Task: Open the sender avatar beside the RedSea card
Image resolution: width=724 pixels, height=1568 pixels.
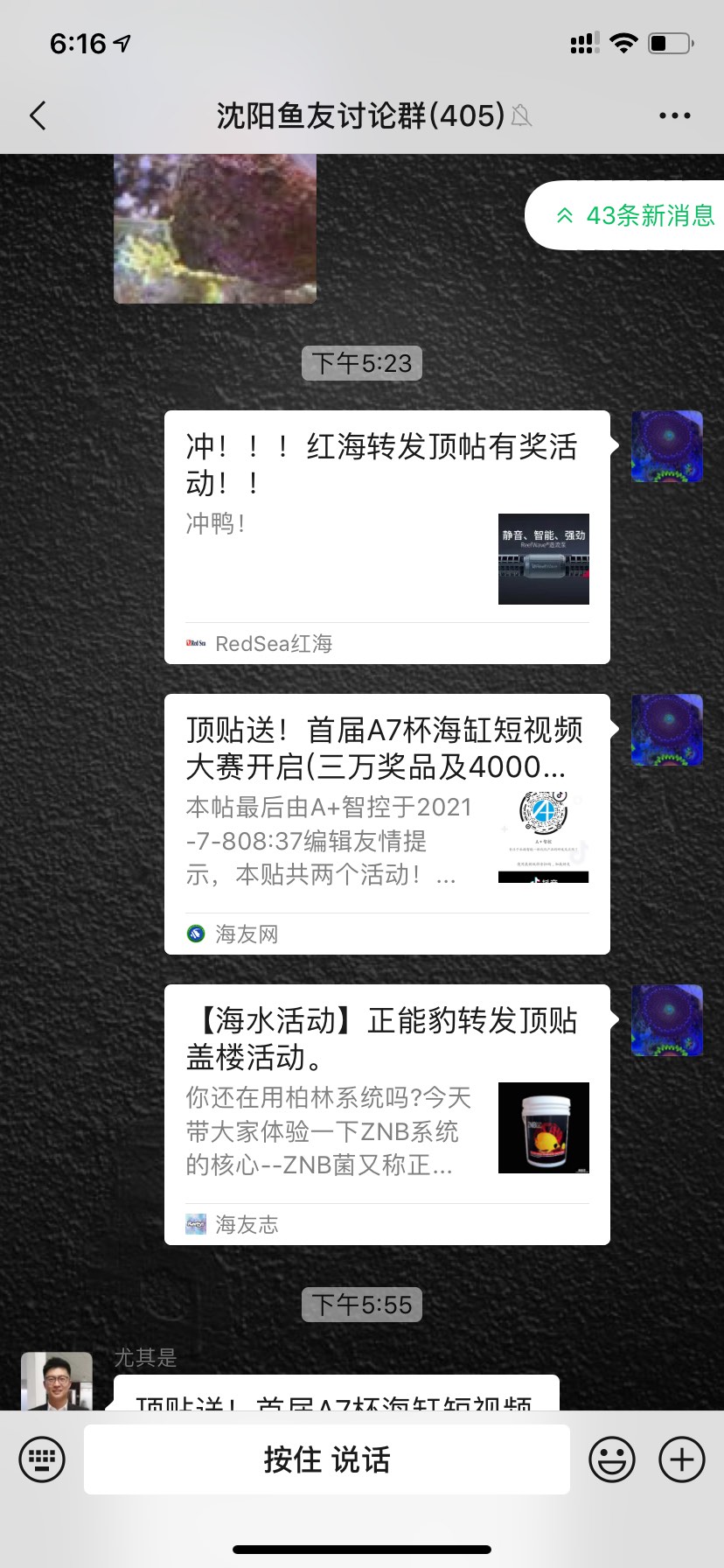Action: click(x=667, y=446)
